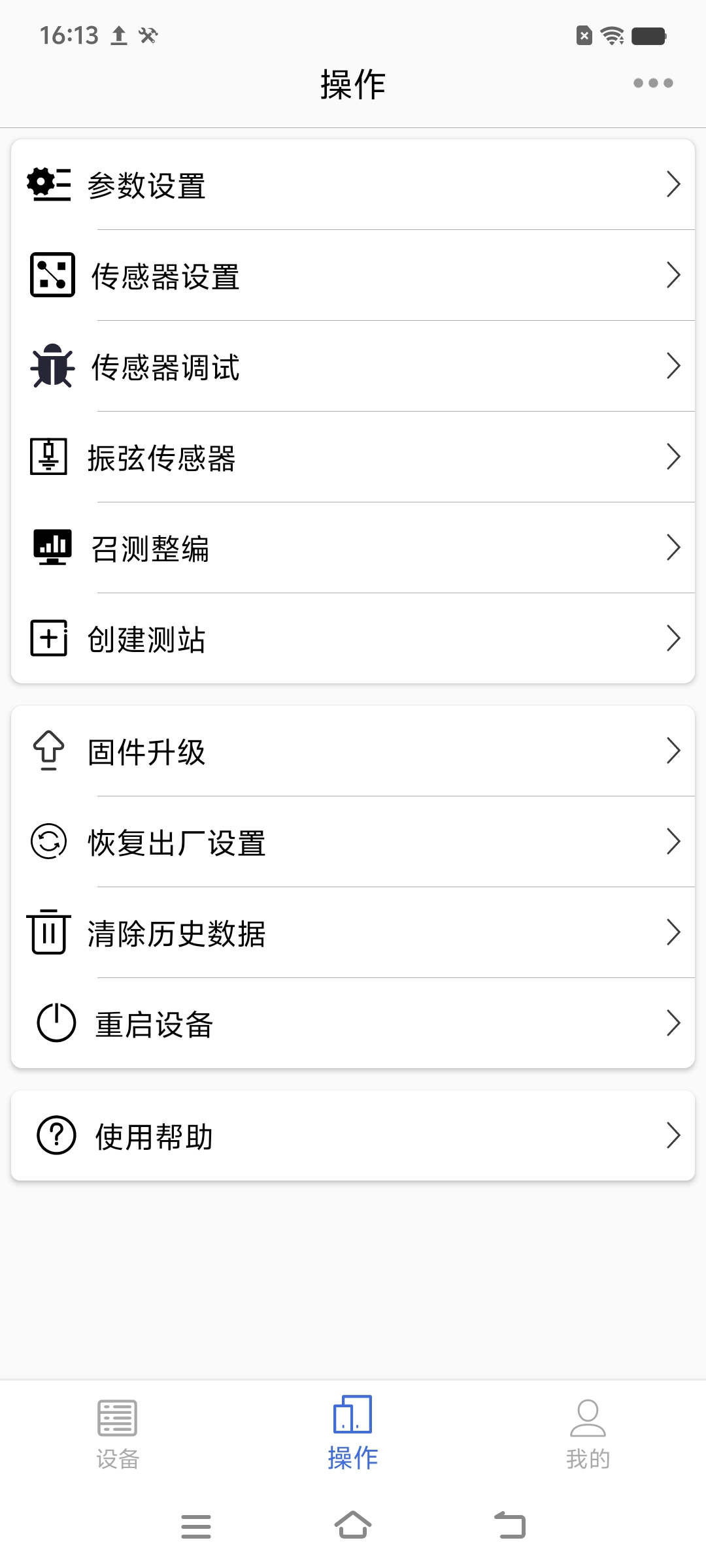The height and width of the screenshot is (1568, 706).
Task: Open 召测整编 data compilation
Action: coord(353,548)
